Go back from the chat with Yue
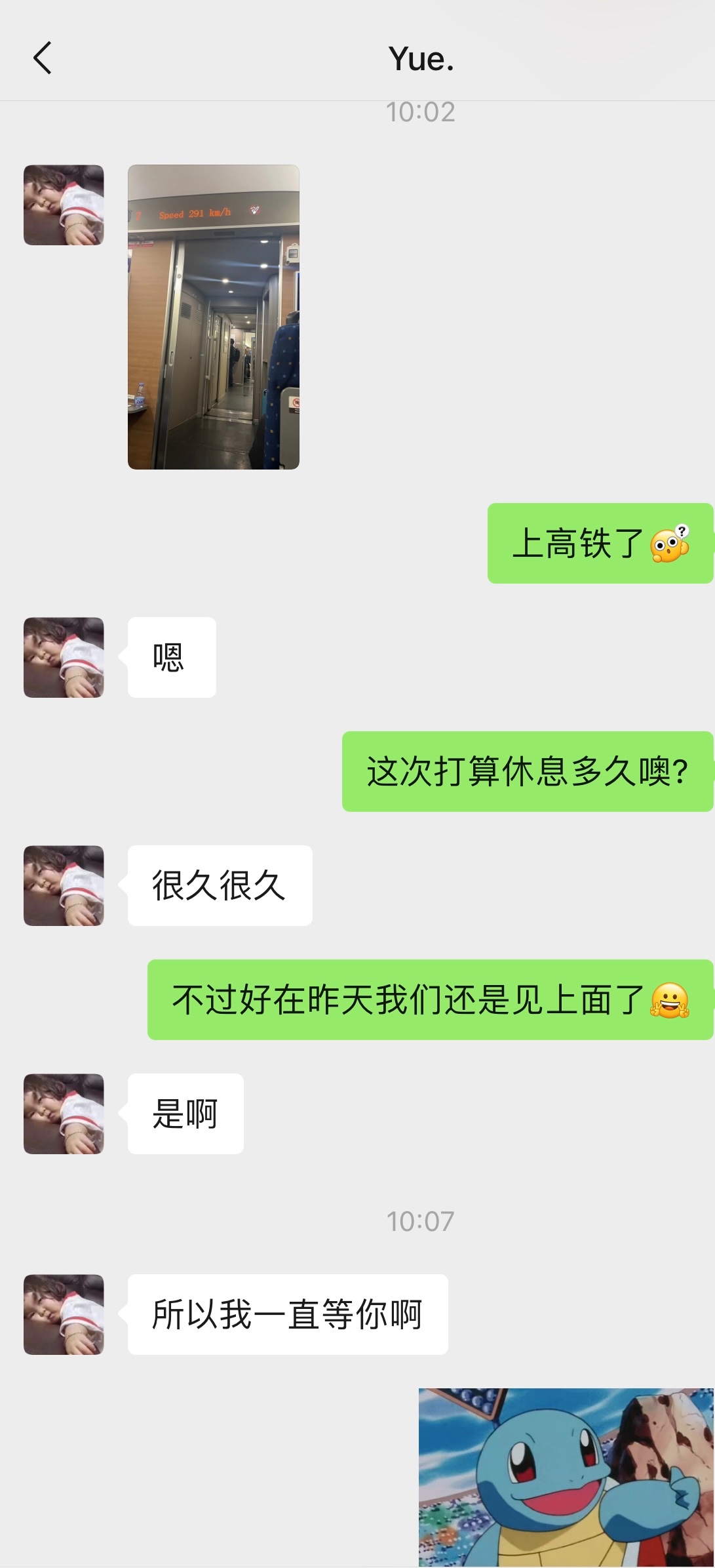 tap(43, 58)
